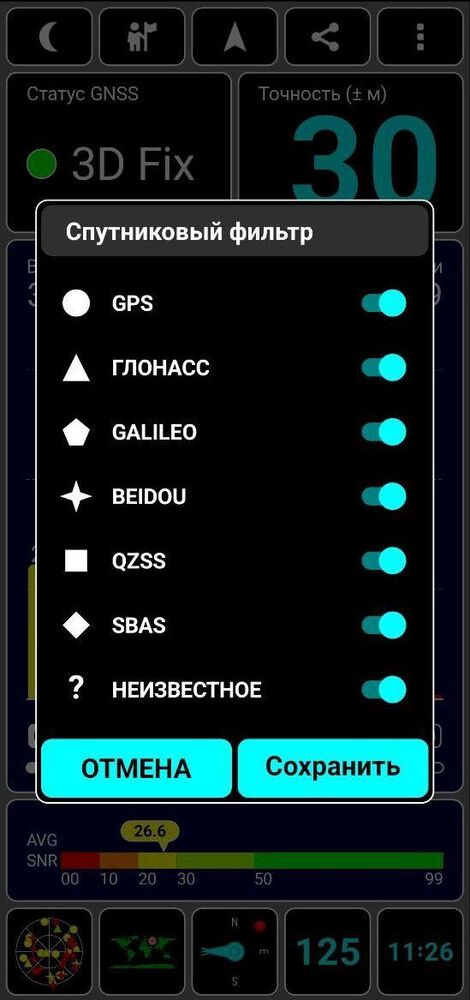
Task: Save the filter with Сохранить
Action: click(333, 768)
